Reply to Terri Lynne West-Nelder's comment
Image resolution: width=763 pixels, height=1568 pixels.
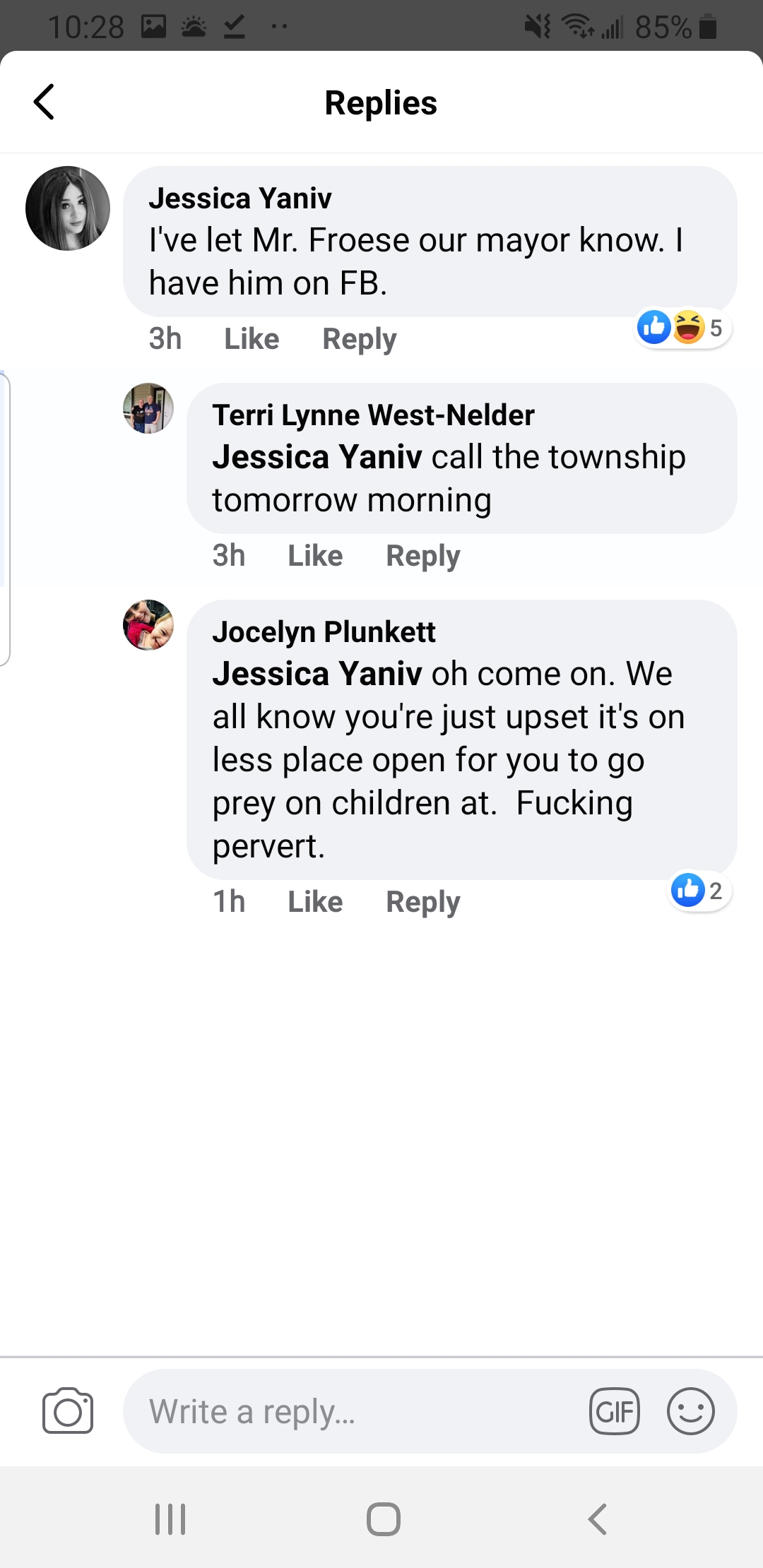point(422,557)
